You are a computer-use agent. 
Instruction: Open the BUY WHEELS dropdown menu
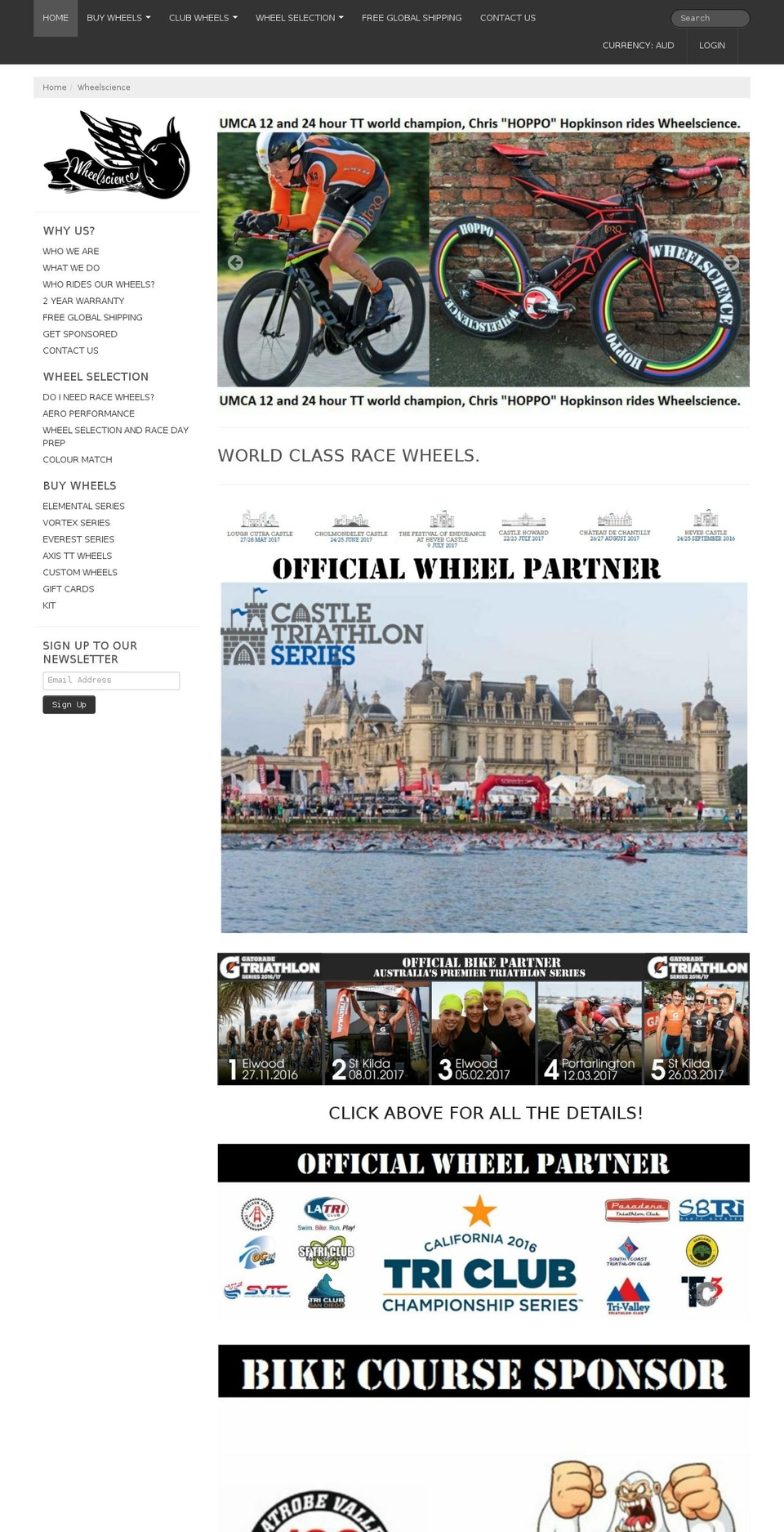pyautogui.click(x=118, y=17)
